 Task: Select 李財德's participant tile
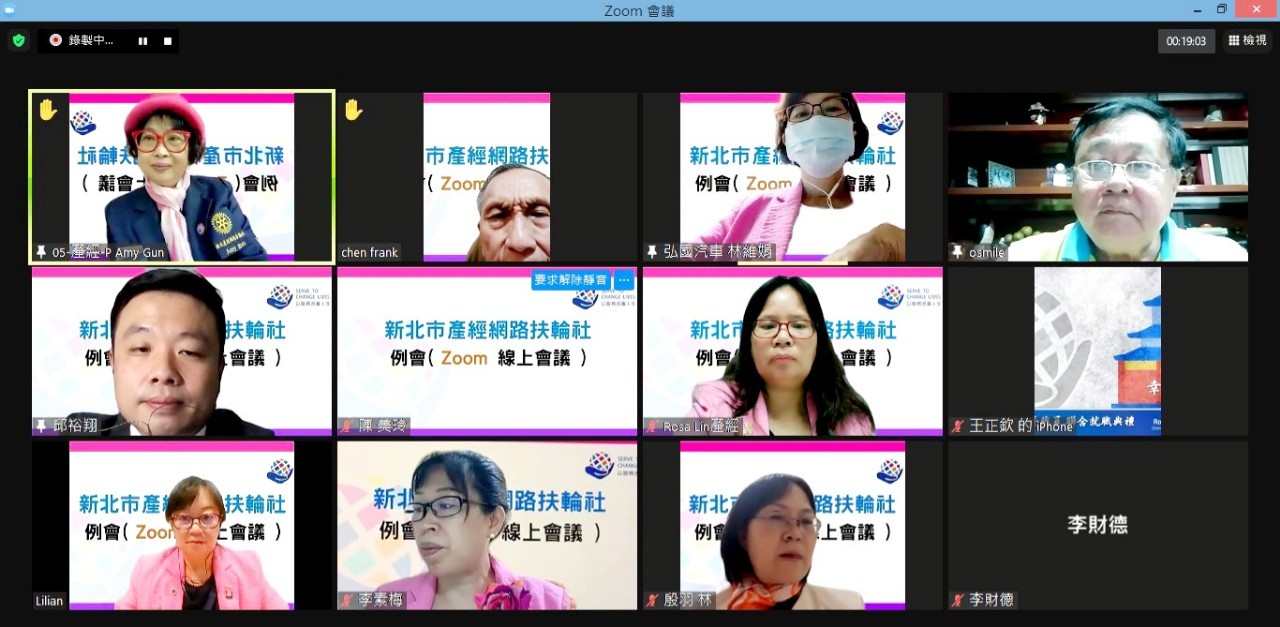coord(1097,525)
